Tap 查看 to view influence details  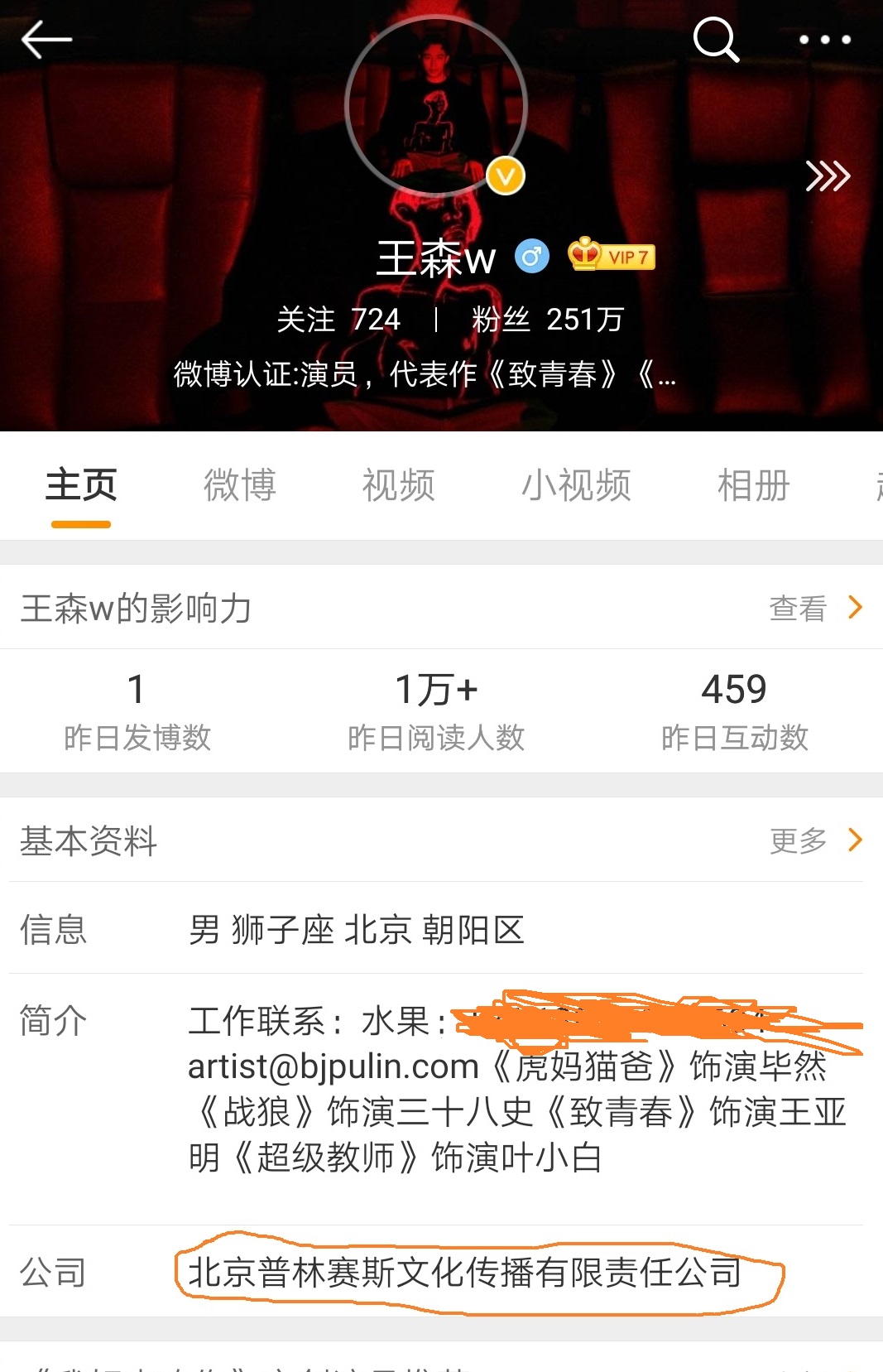[x=814, y=608]
